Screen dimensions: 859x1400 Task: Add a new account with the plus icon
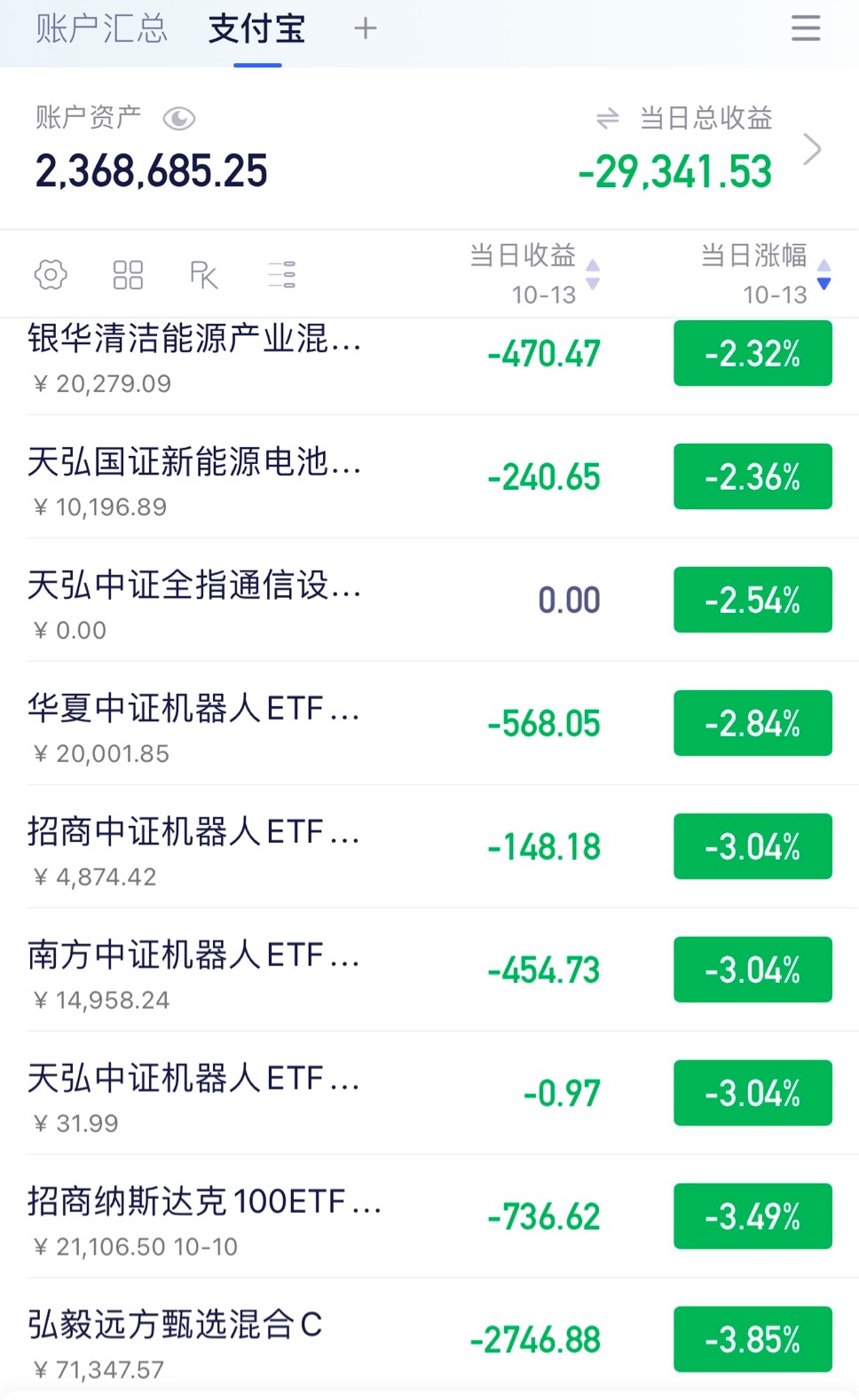tap(365, 29)
